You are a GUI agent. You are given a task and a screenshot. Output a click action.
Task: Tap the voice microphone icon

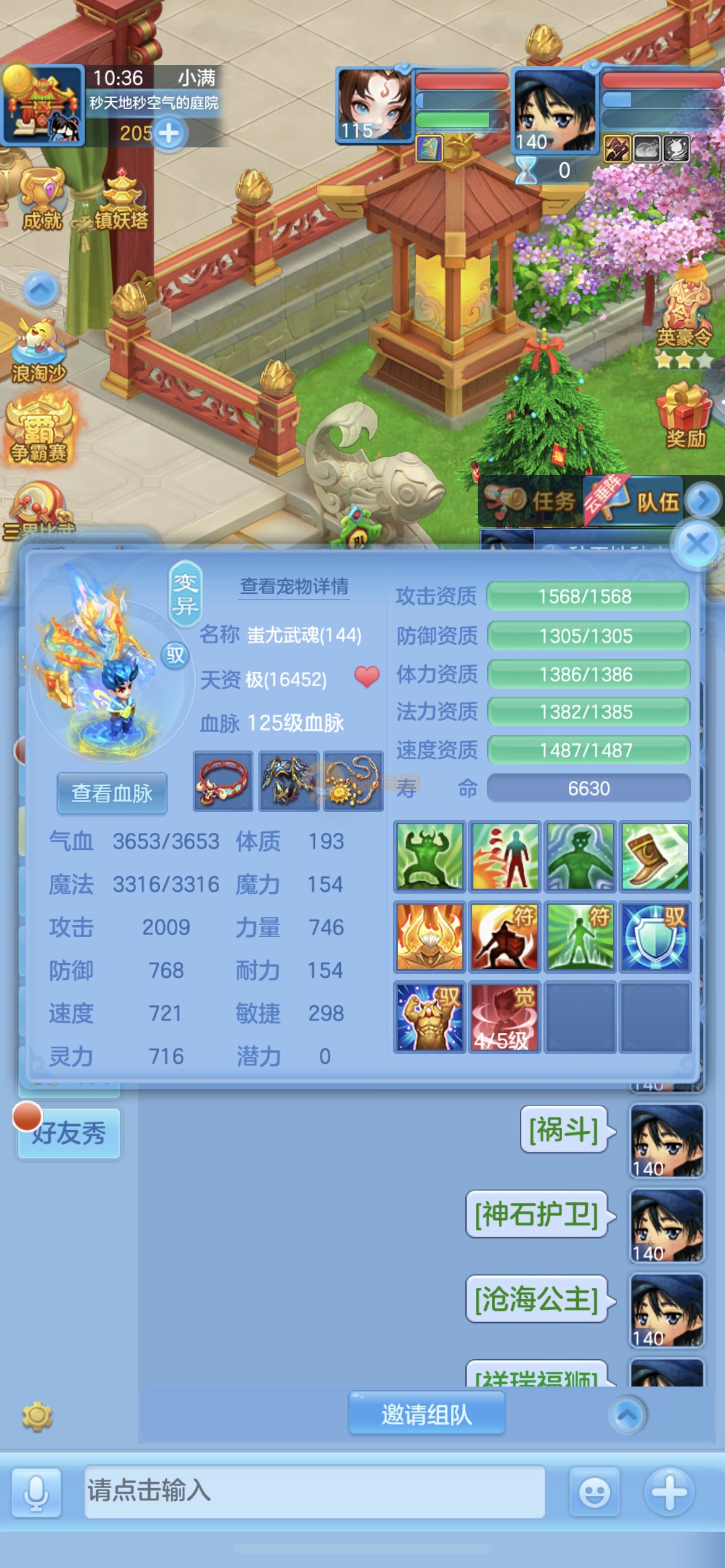point(37,1492)
